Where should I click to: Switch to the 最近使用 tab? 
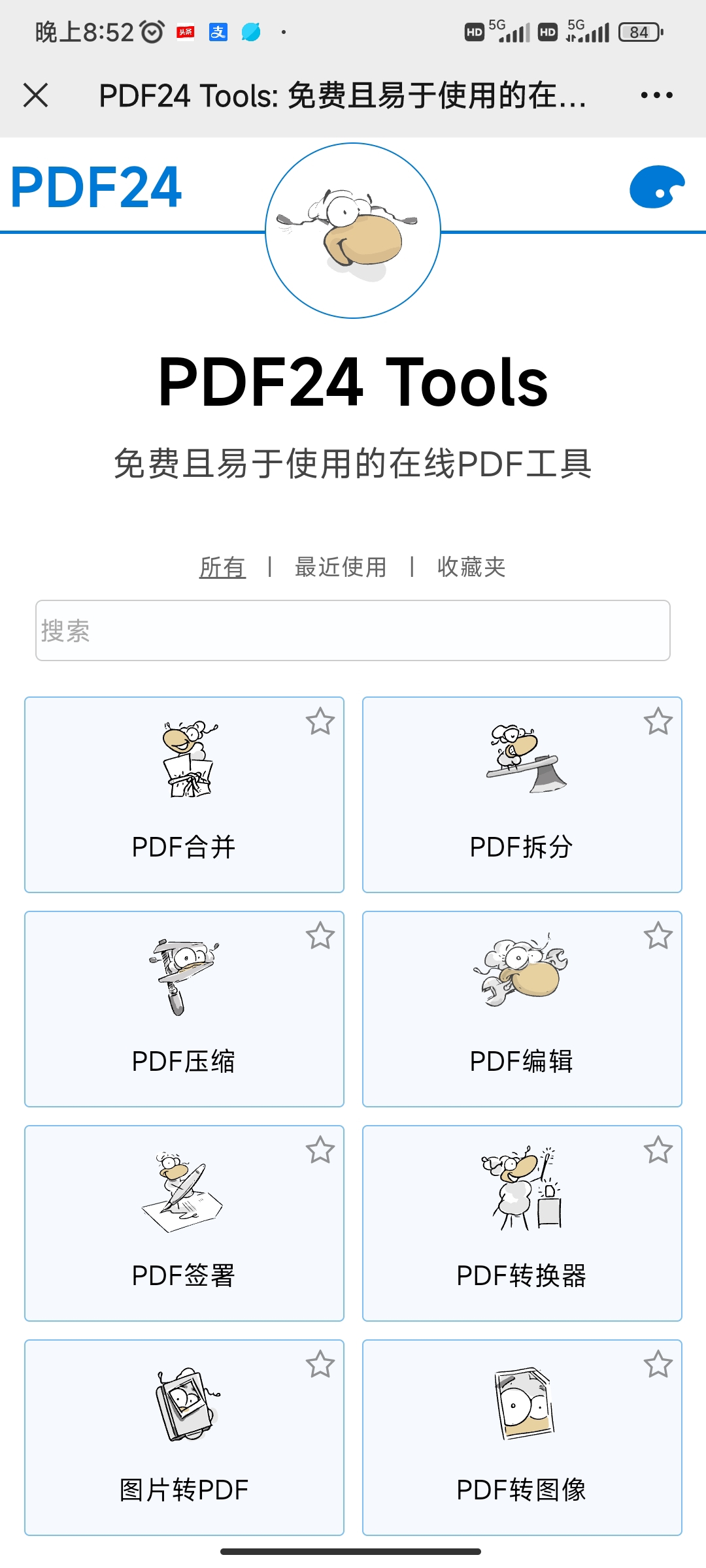tap(341, 567)
